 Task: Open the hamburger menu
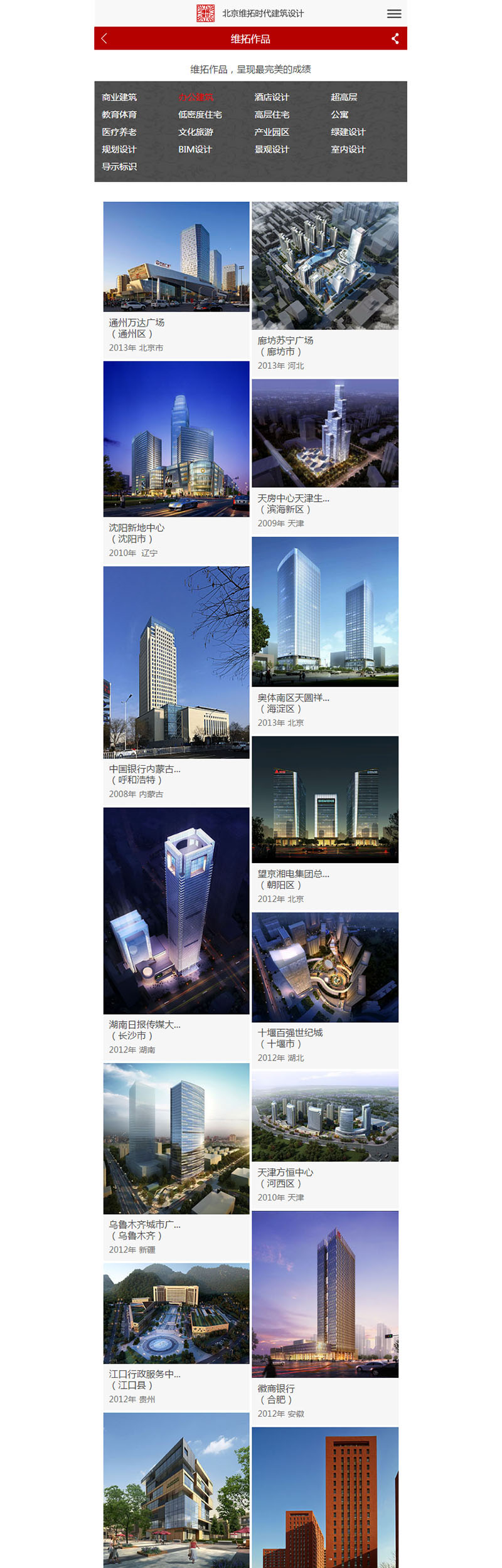(x=393, y=14)
